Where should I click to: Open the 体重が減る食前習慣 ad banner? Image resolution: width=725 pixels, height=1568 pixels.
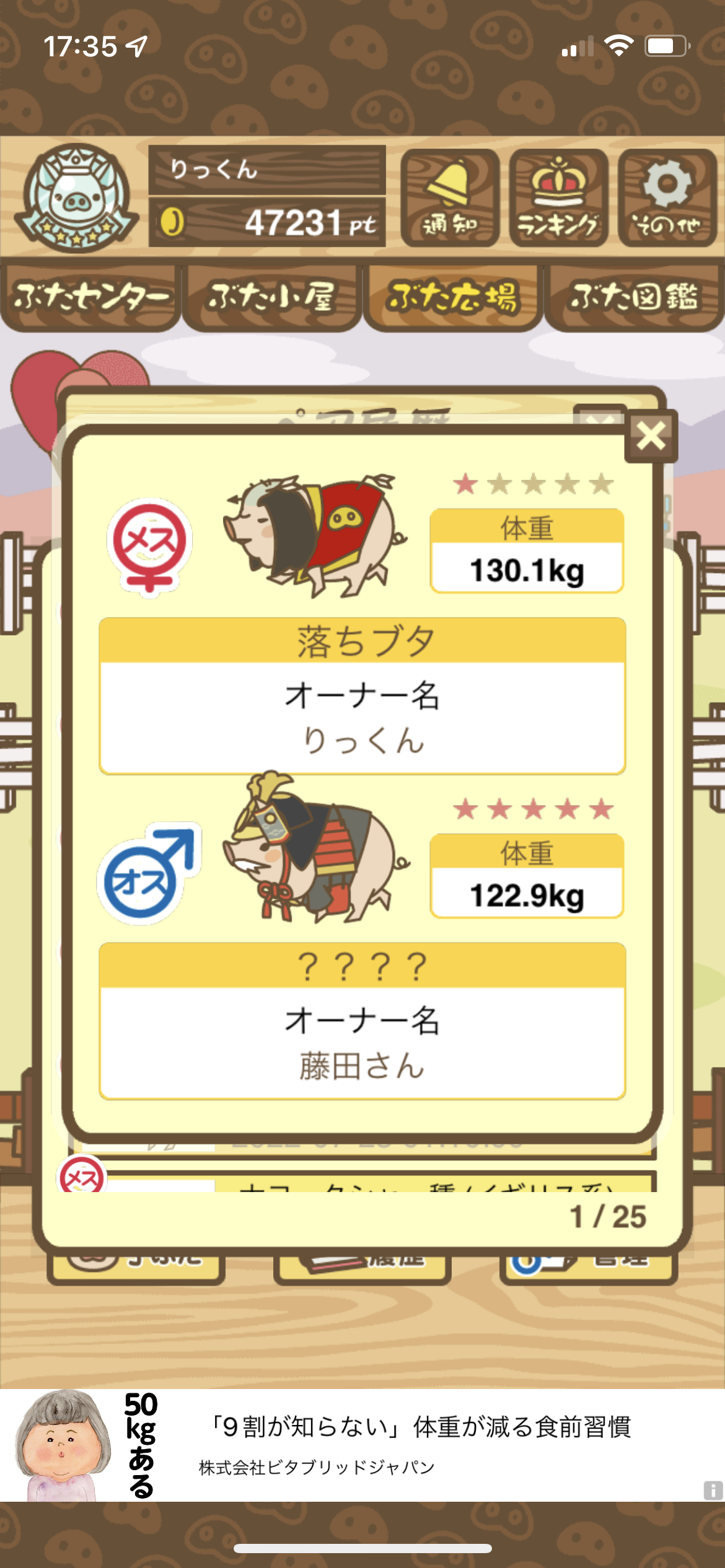click(362, 1445)
